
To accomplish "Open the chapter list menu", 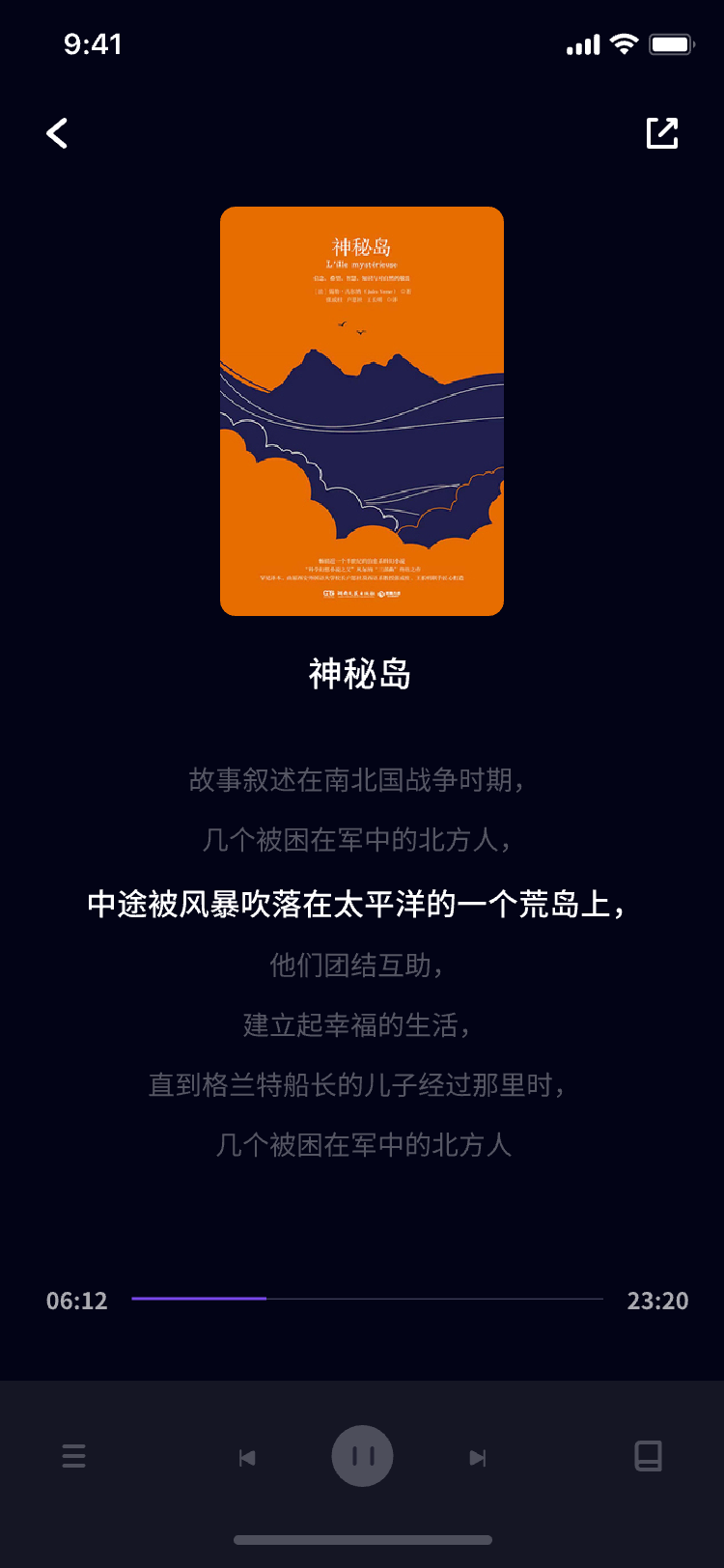I will (74, 1456).
